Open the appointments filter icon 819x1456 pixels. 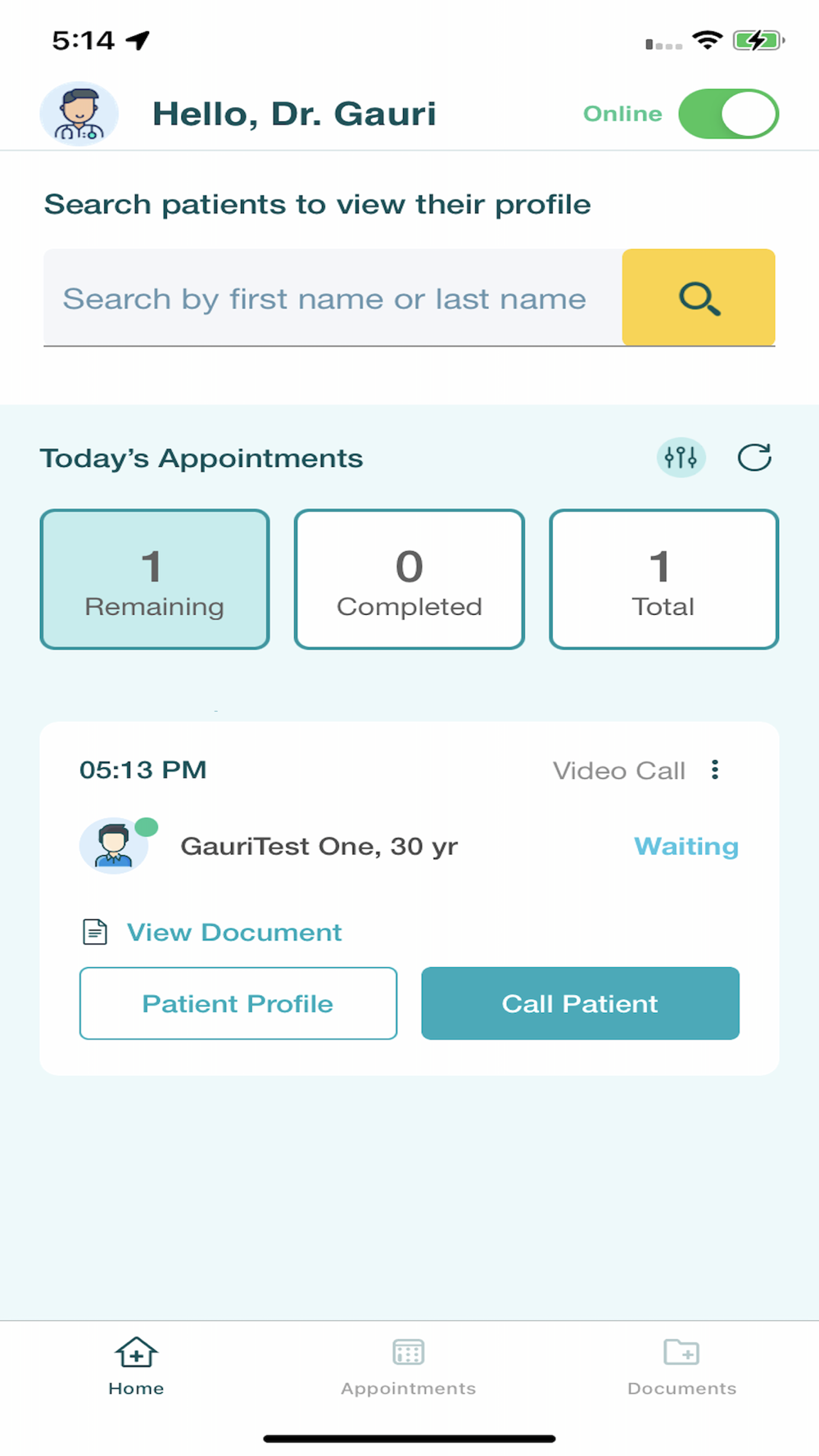point(681,458)
